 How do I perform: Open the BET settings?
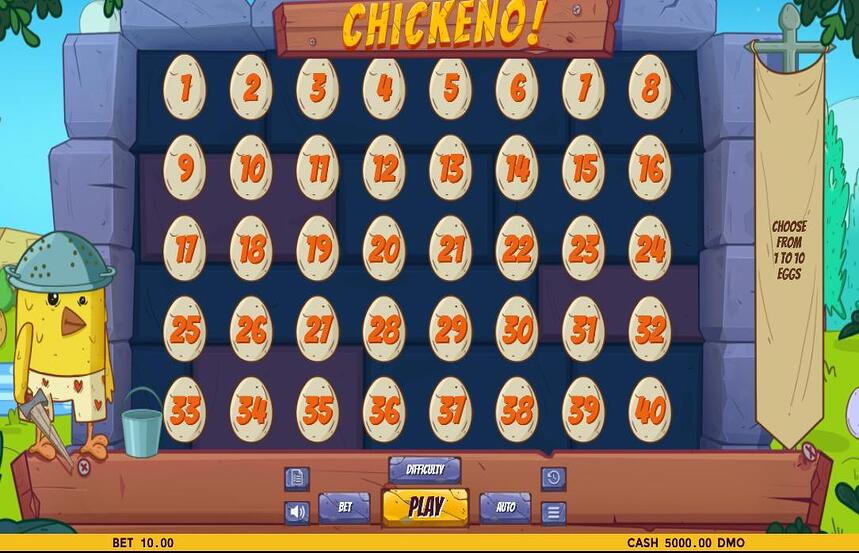344,507
